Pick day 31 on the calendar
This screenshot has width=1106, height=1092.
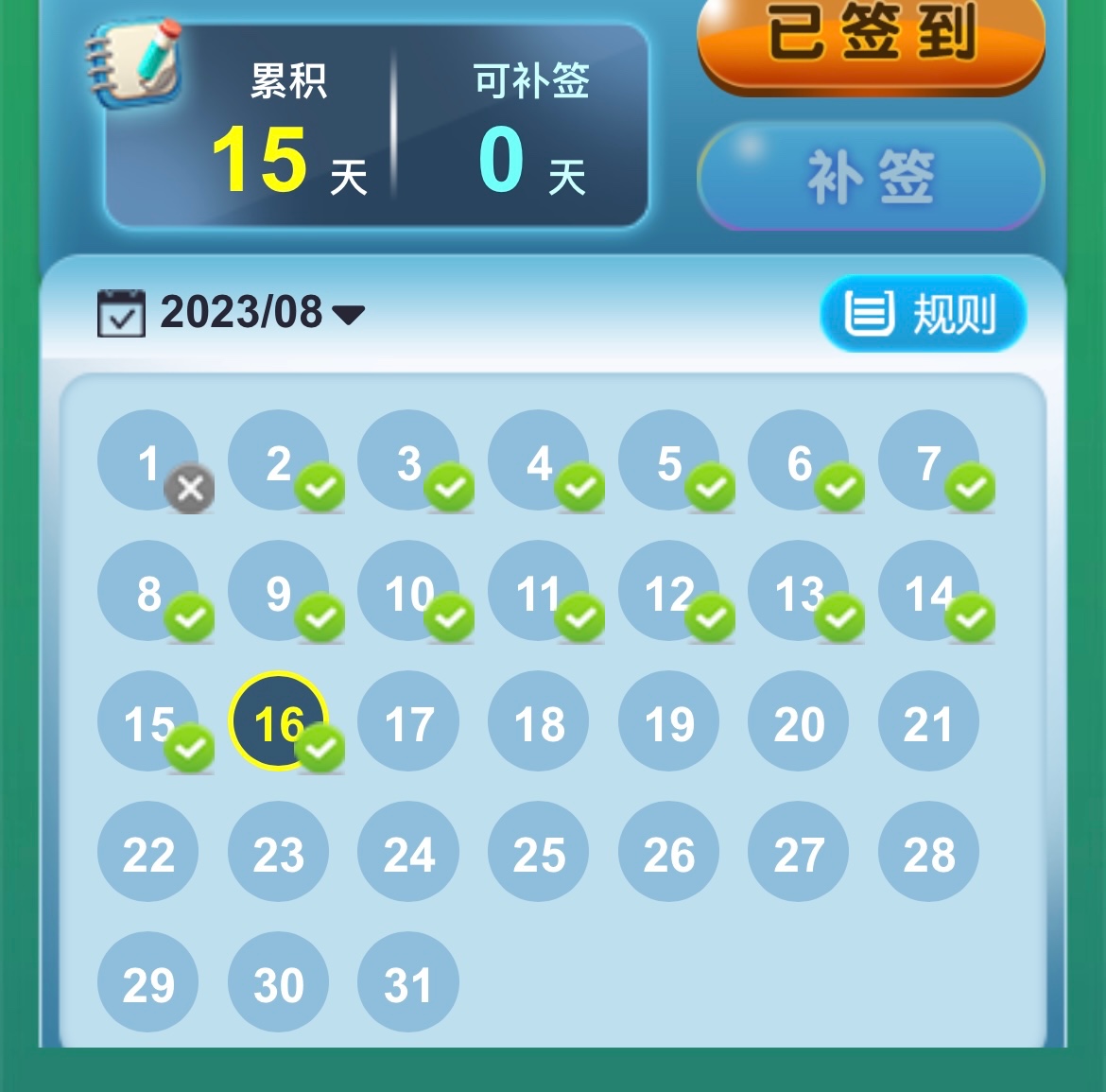[408, 983]
